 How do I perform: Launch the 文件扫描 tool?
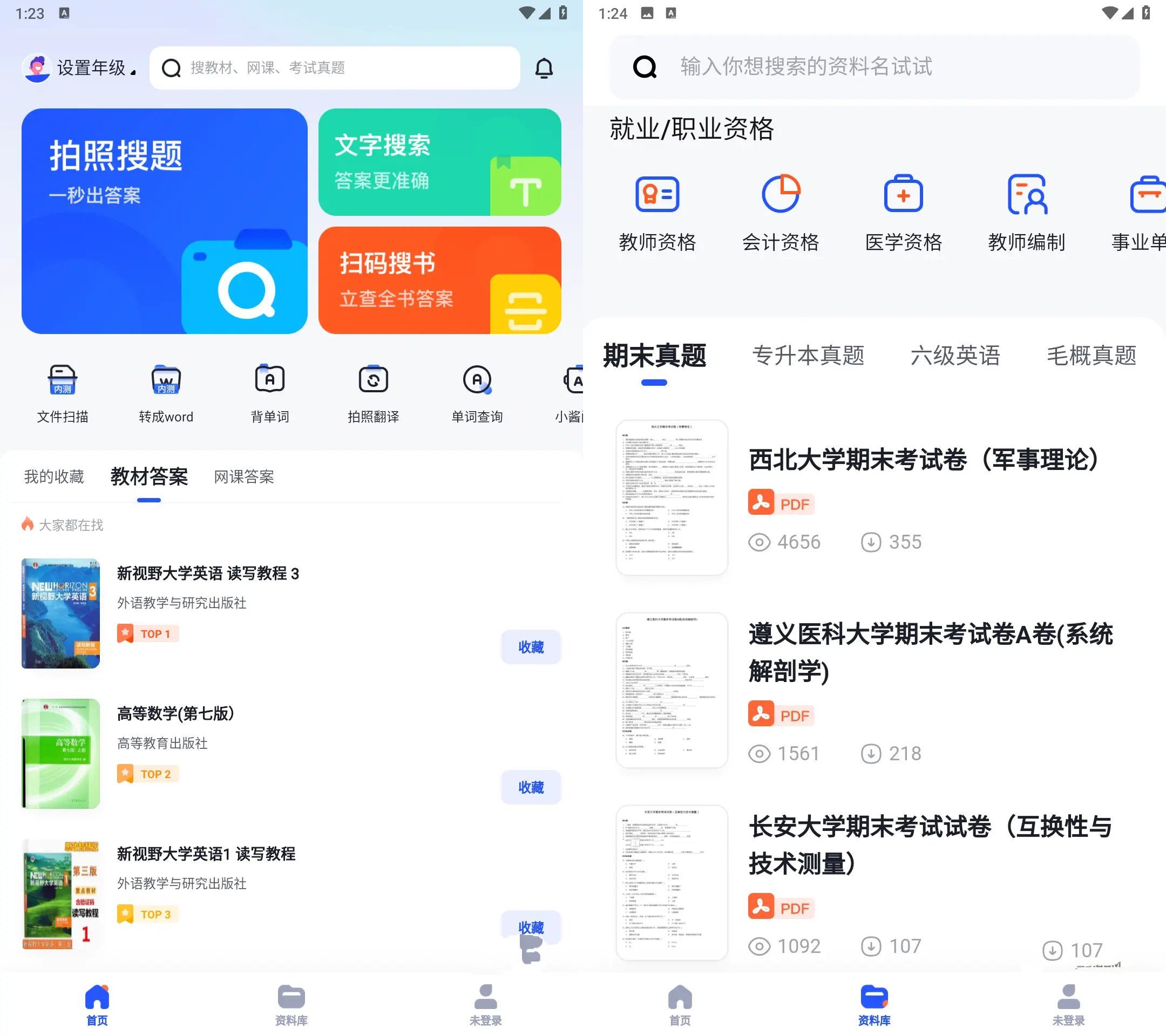coord(62,392)
